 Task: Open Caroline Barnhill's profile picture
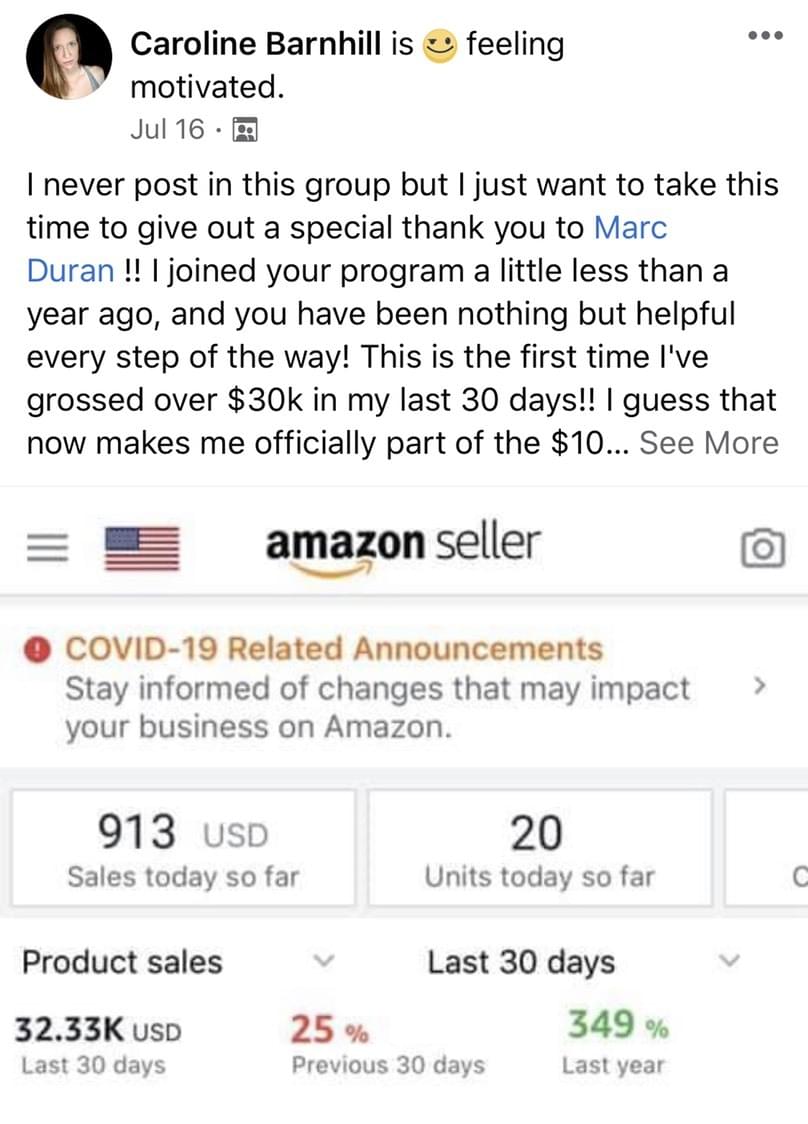coord(69,57)
